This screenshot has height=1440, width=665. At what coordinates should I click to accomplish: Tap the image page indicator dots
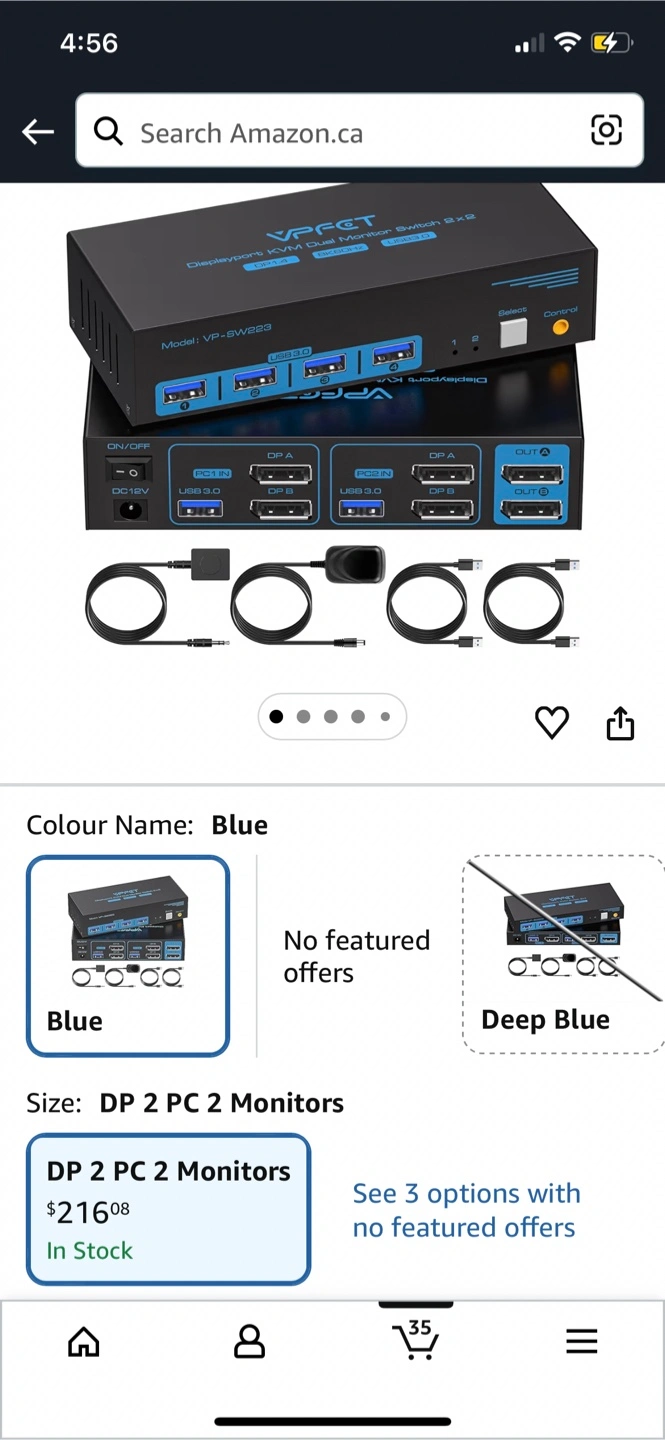pyautogui.click(x=332, y=717)
